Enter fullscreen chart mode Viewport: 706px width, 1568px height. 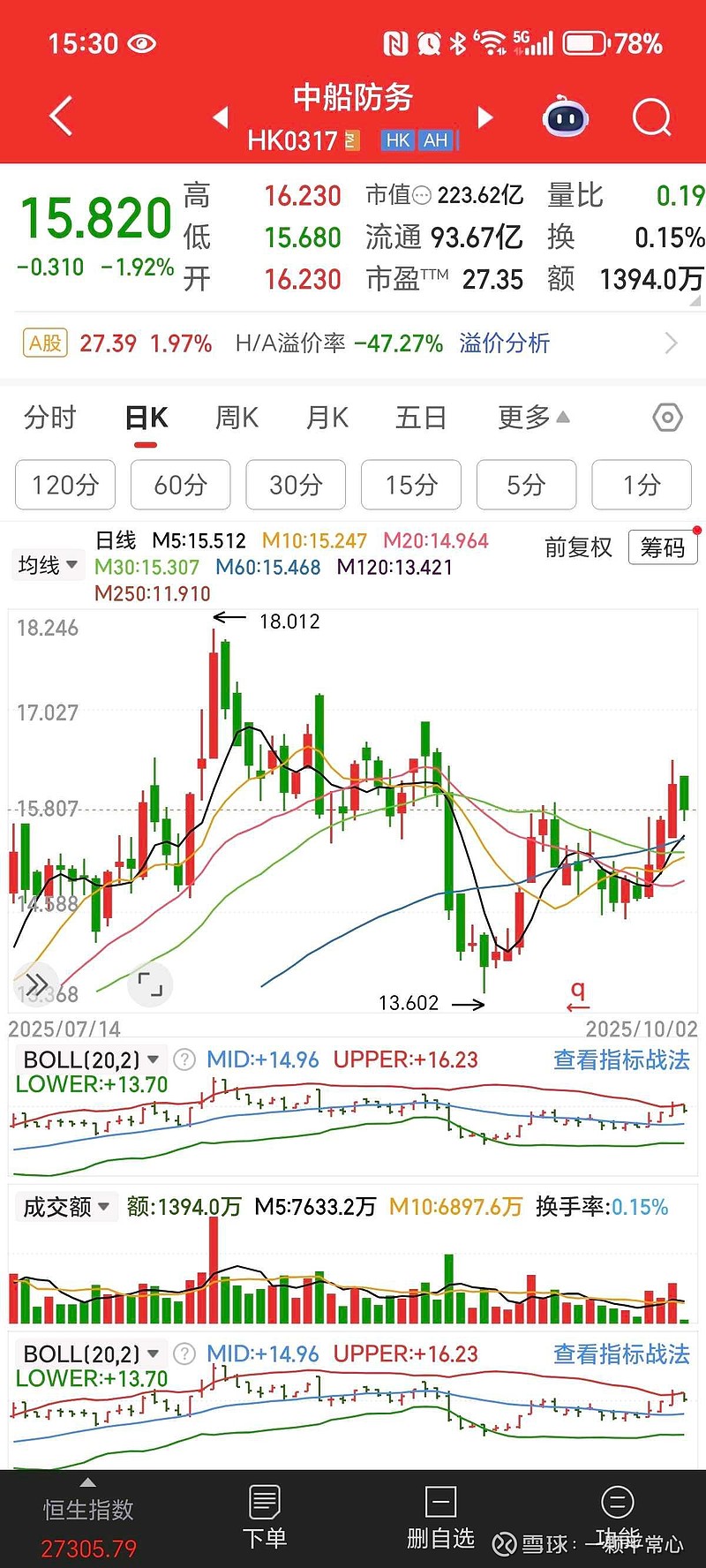(150, 984)
